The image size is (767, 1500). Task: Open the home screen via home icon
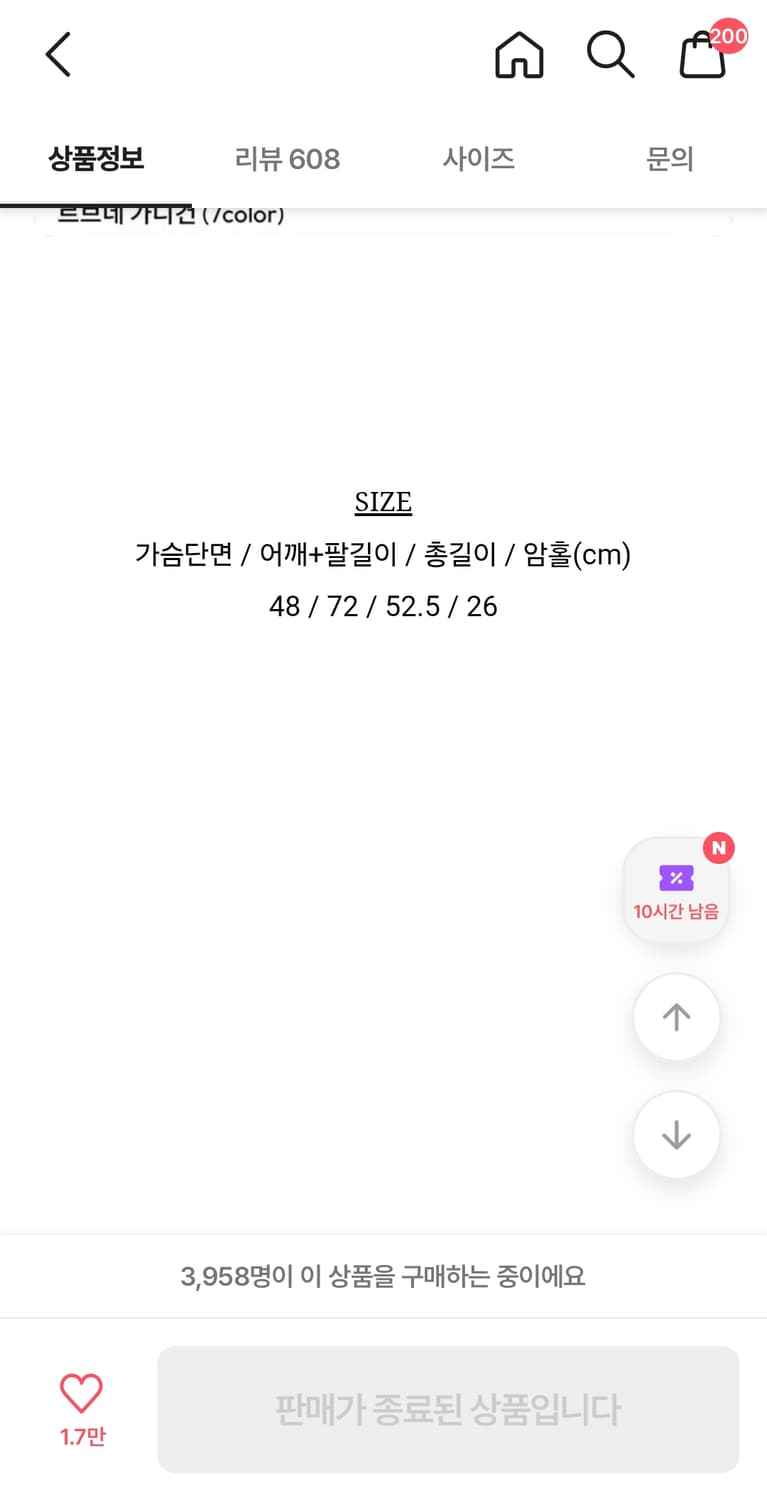519,55
